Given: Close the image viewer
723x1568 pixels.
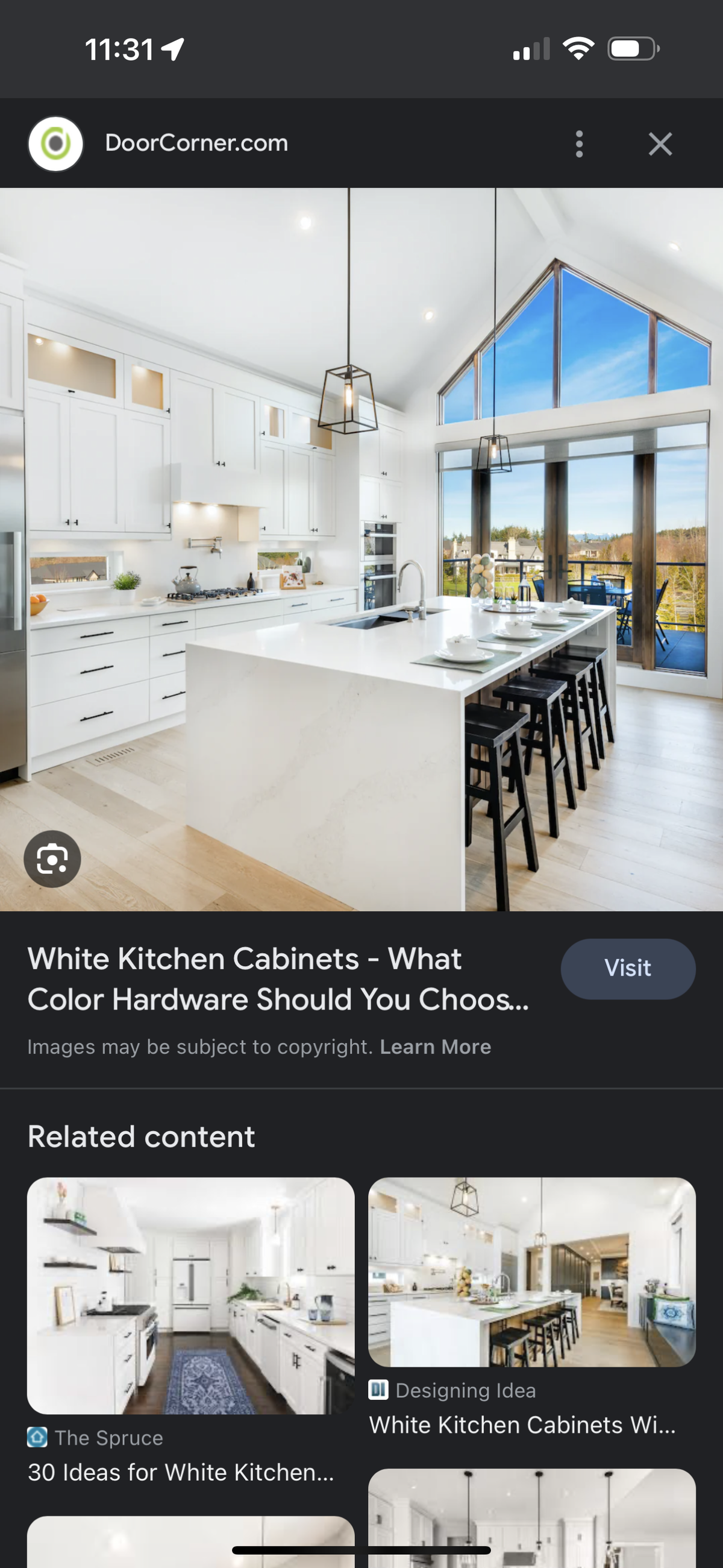Looking at the screenshot, I should coord(660,144).
